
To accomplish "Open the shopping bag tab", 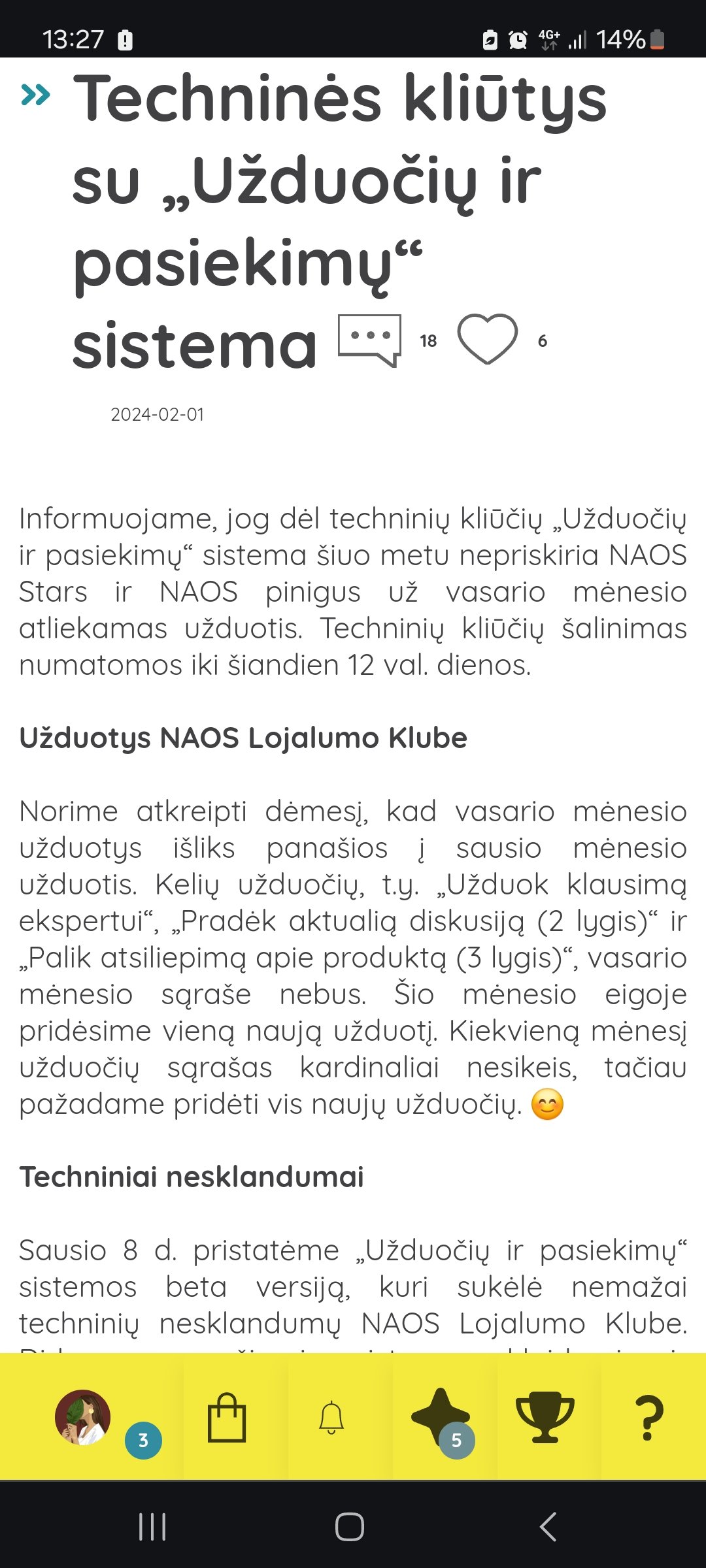I will click(227, 1418).
